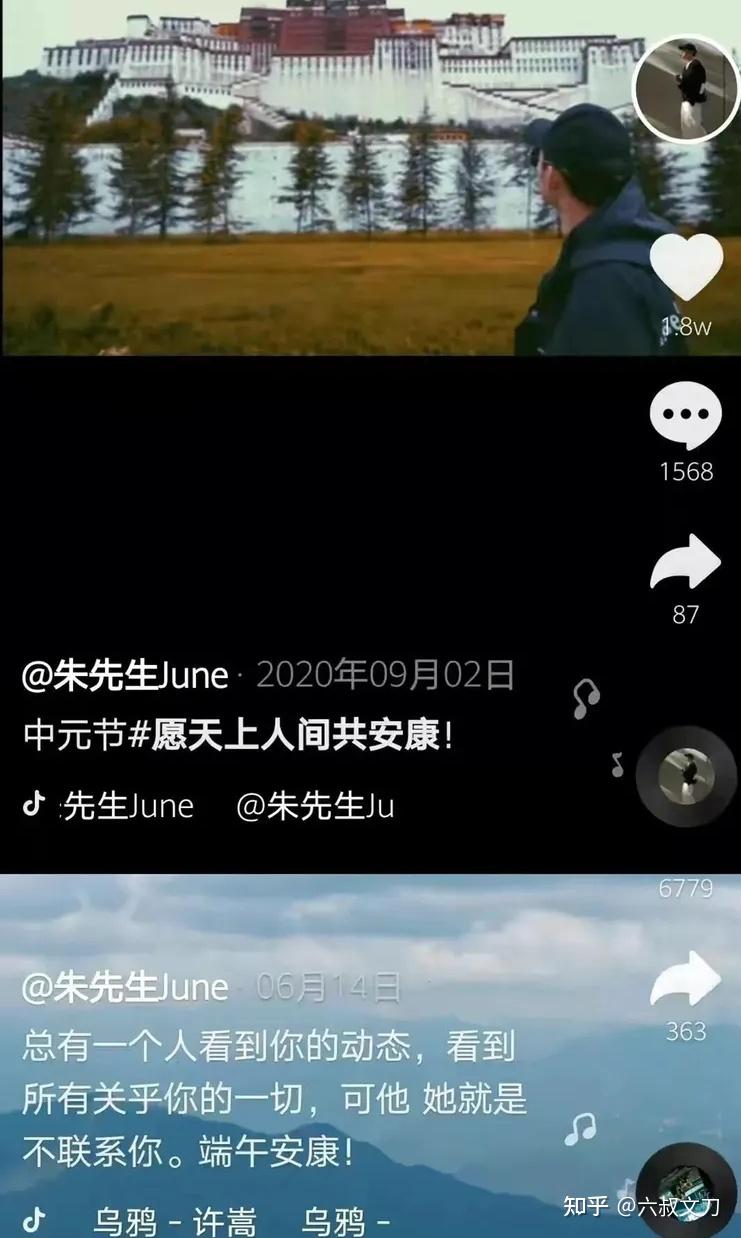The image size is (741, 1238).
Task: Tap the creator's avatar to follow
Action: pyautogui.click(x=686, y=88)
